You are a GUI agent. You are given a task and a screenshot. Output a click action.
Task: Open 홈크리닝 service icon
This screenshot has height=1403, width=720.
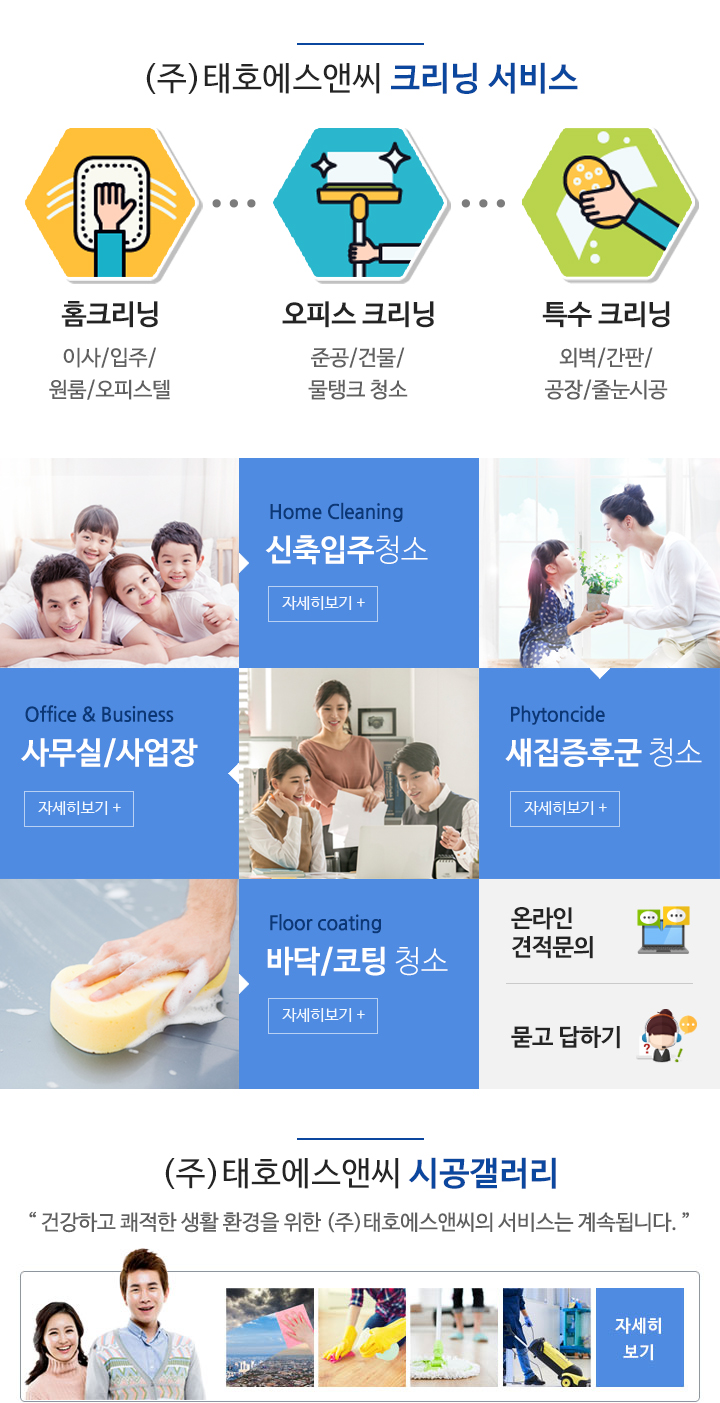109,203
